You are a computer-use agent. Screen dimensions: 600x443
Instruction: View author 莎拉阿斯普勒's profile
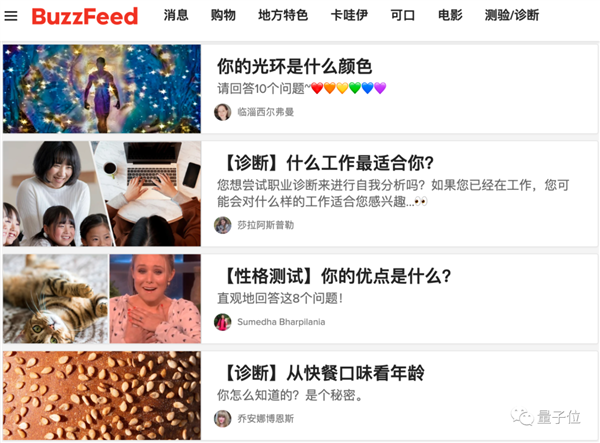tap(265, 225)
